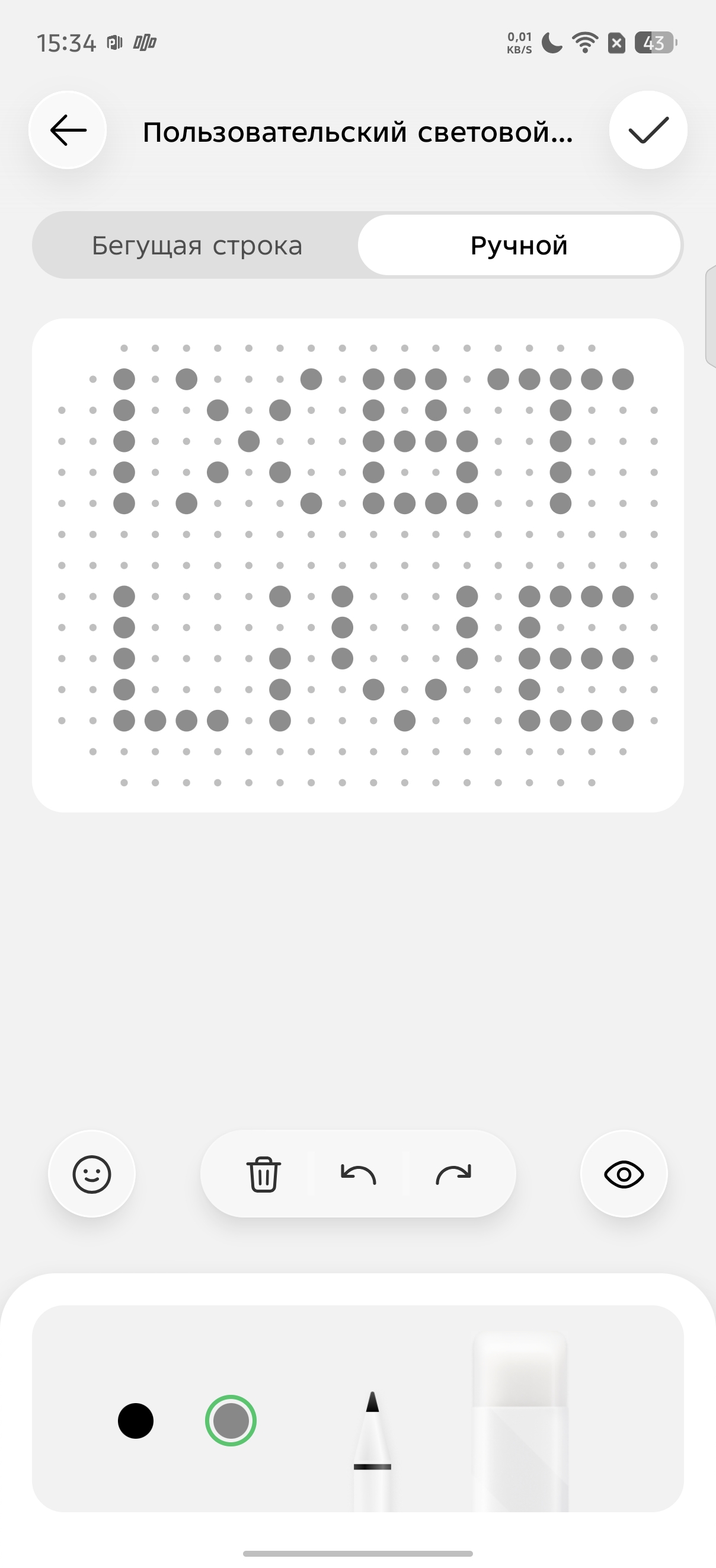Choose the black color swatch
716x1568 pixels.
tap(136, 1421)
